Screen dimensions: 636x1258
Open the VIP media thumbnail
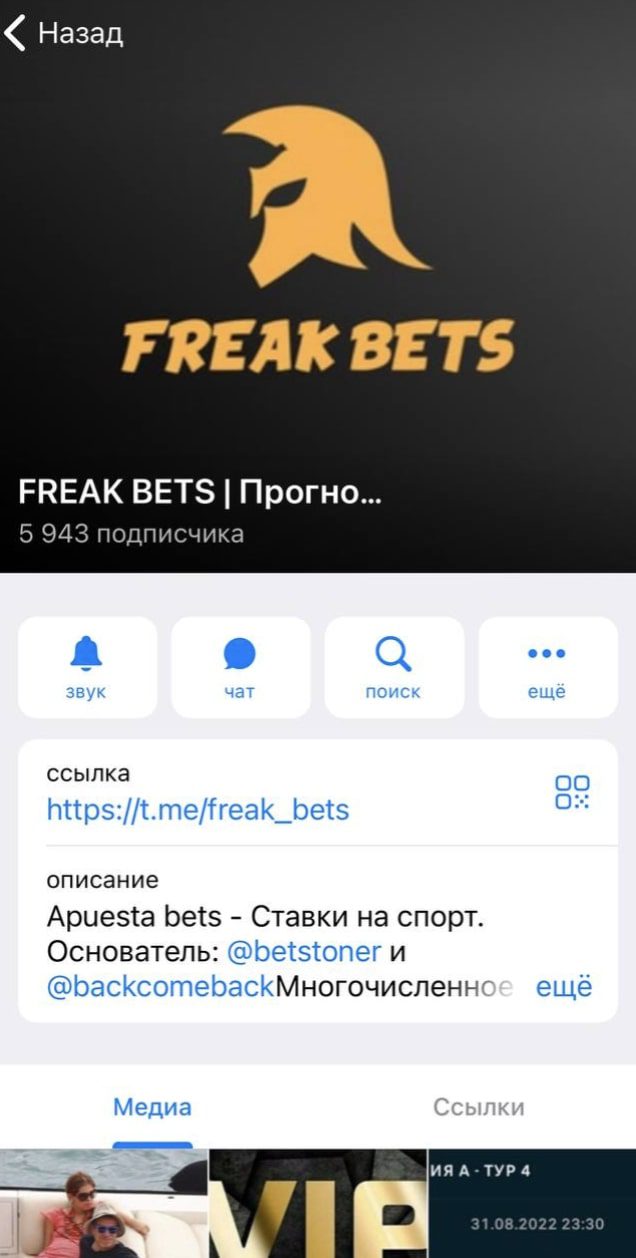[x=318, y=1203]
